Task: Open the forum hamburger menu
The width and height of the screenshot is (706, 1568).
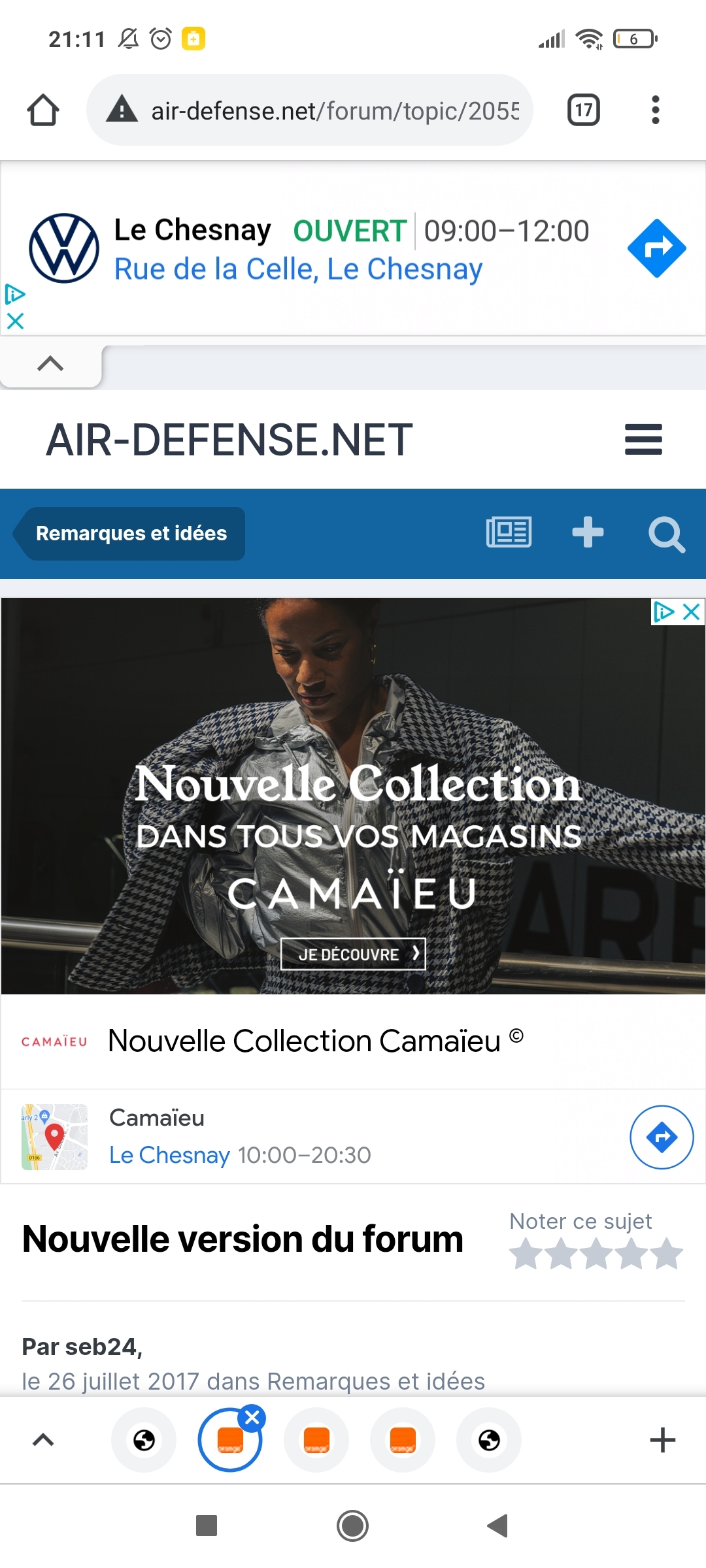Action: click(643, 439)
